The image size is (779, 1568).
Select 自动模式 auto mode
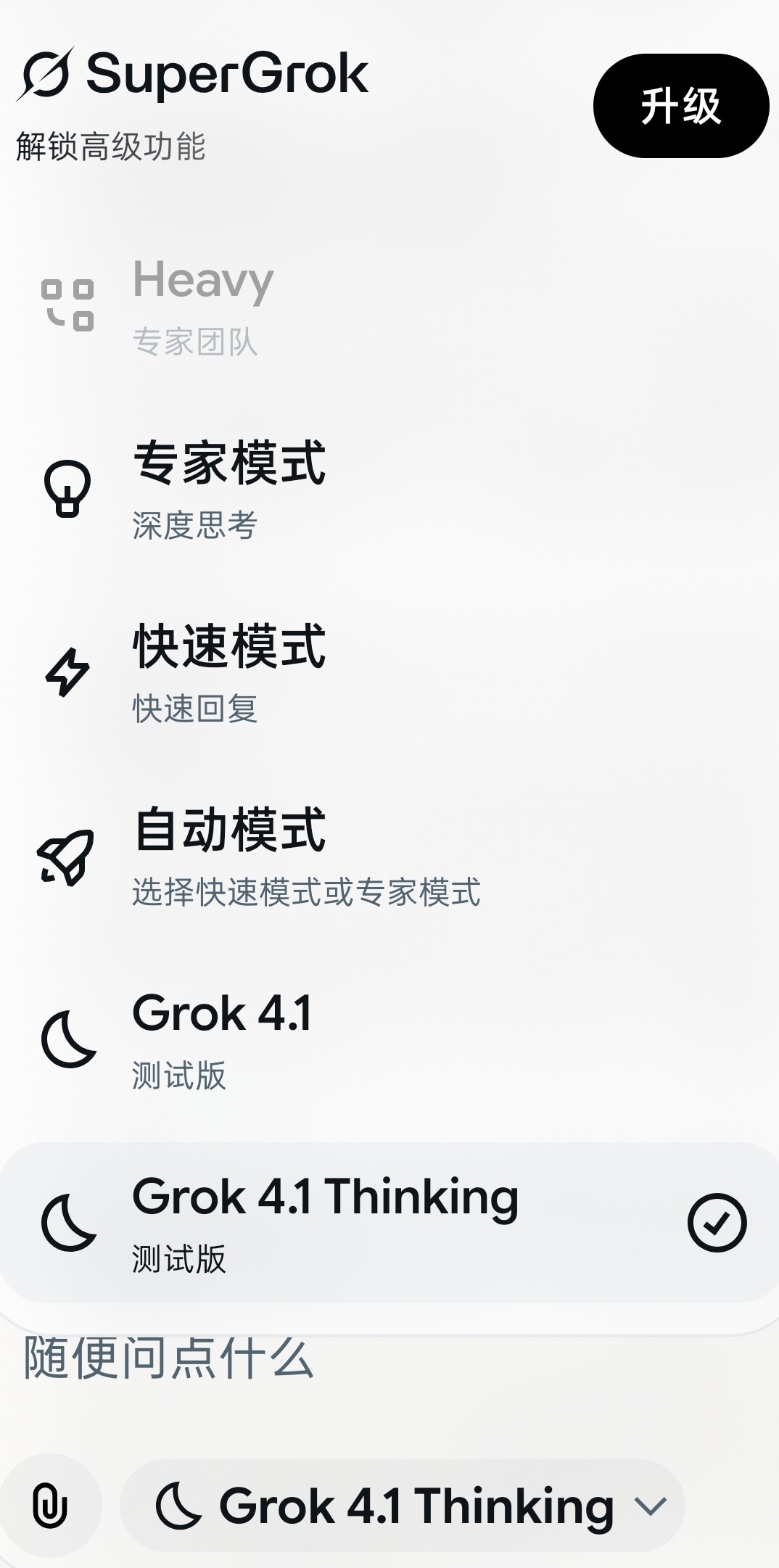pos(389,857)
